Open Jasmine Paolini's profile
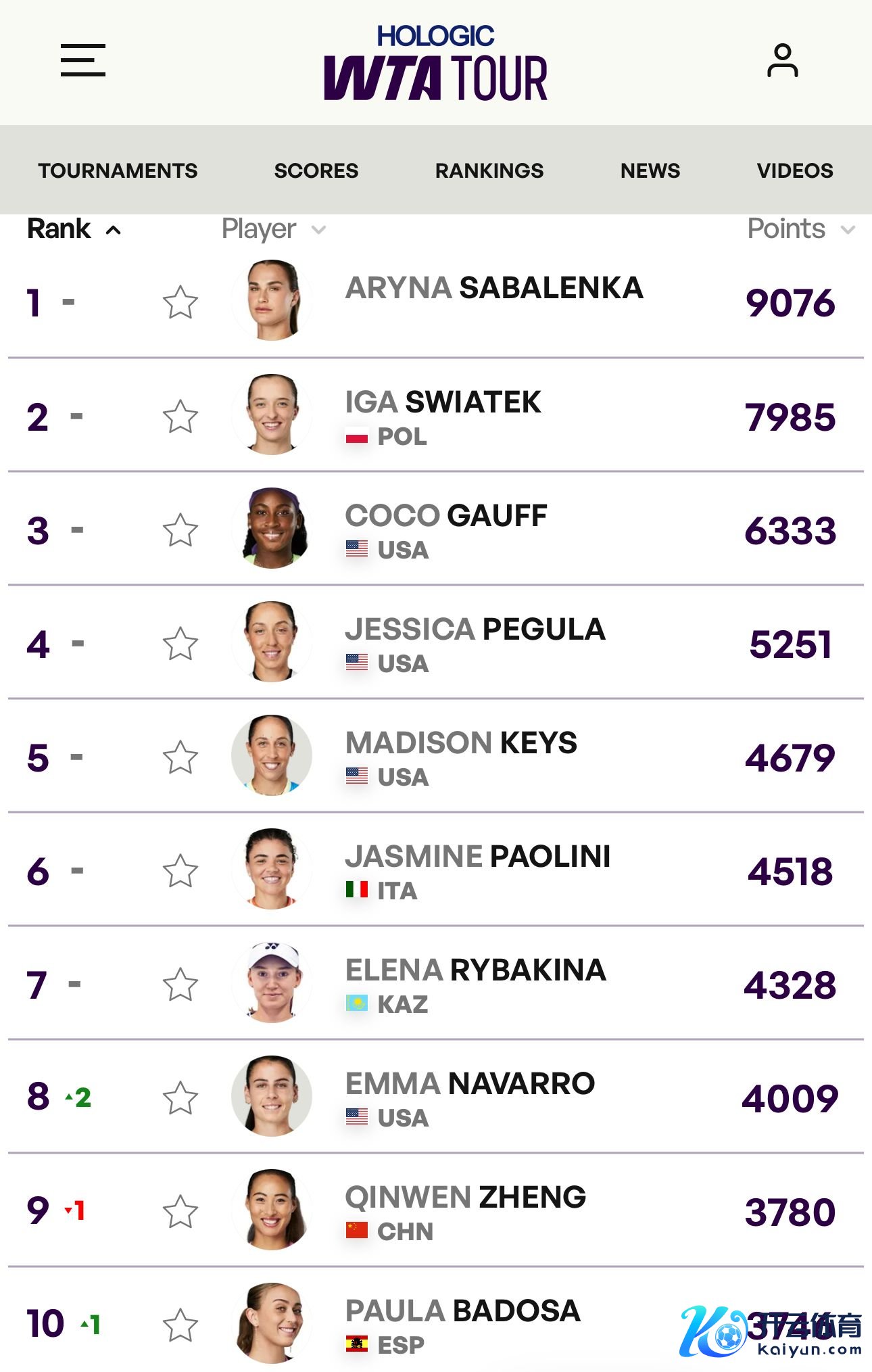Viewport: 872px width, 1372px height. 477,857
